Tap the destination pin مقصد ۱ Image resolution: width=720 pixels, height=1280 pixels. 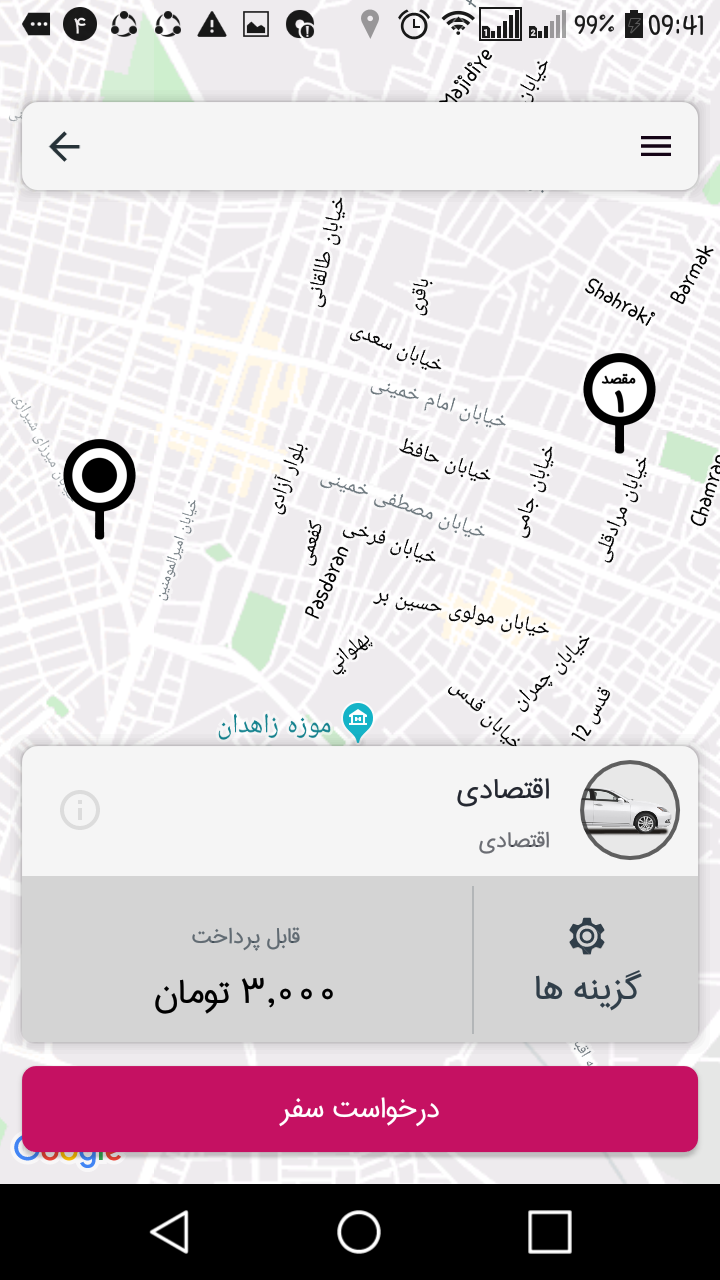tap(619, 391)
